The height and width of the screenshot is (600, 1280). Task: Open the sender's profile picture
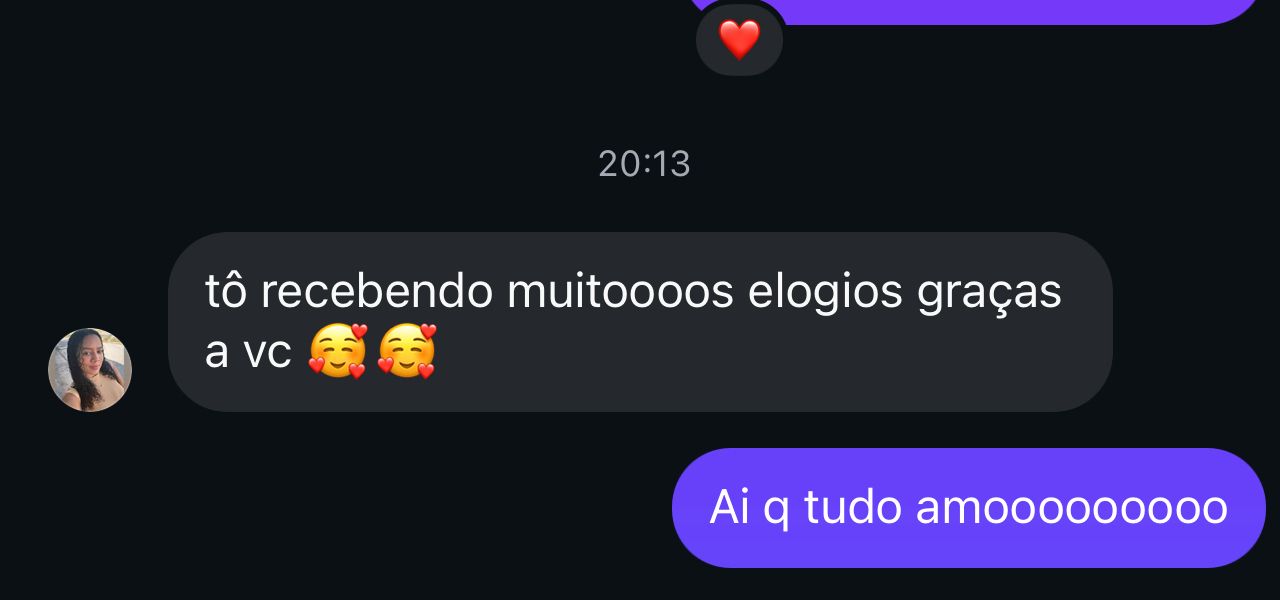coord(90,370)
